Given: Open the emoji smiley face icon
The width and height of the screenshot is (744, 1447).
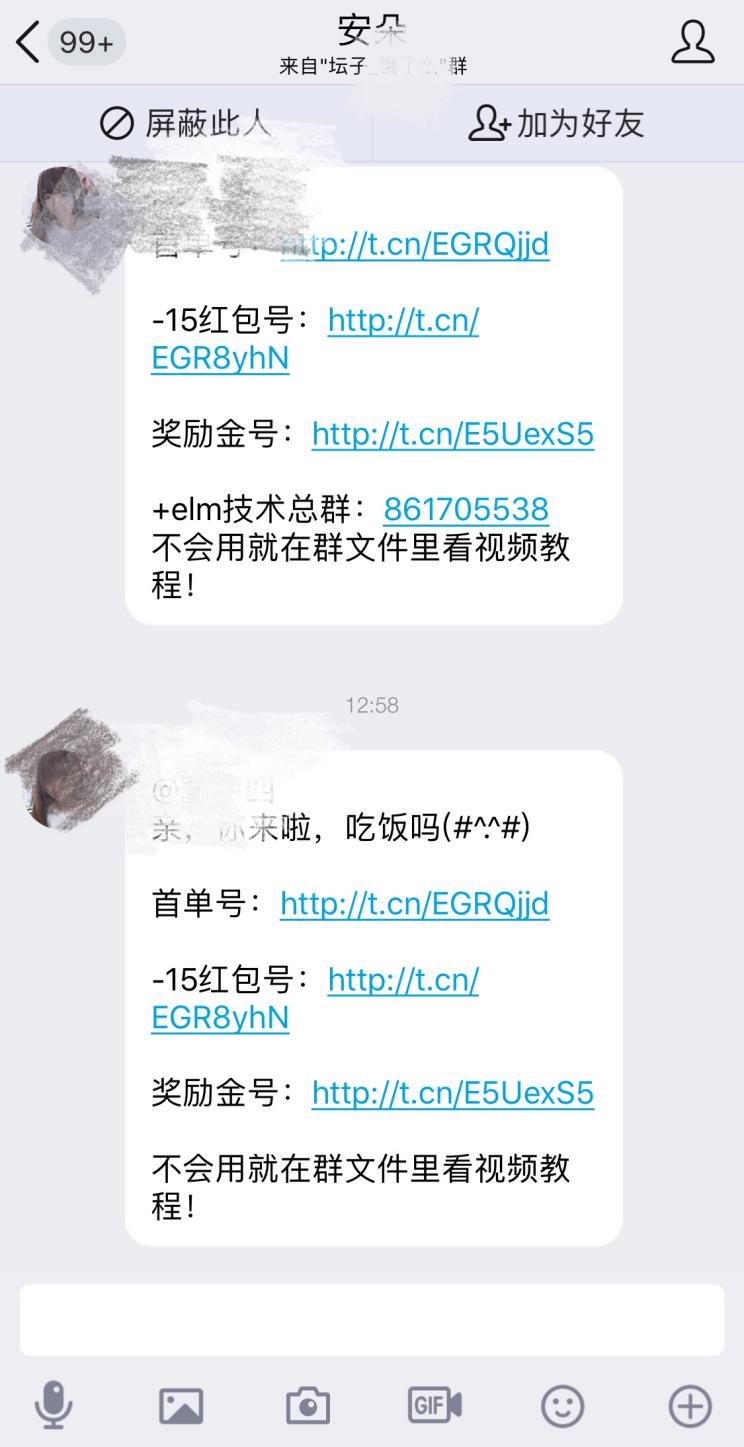Looking at the screenshot, I should [560, 1404].
